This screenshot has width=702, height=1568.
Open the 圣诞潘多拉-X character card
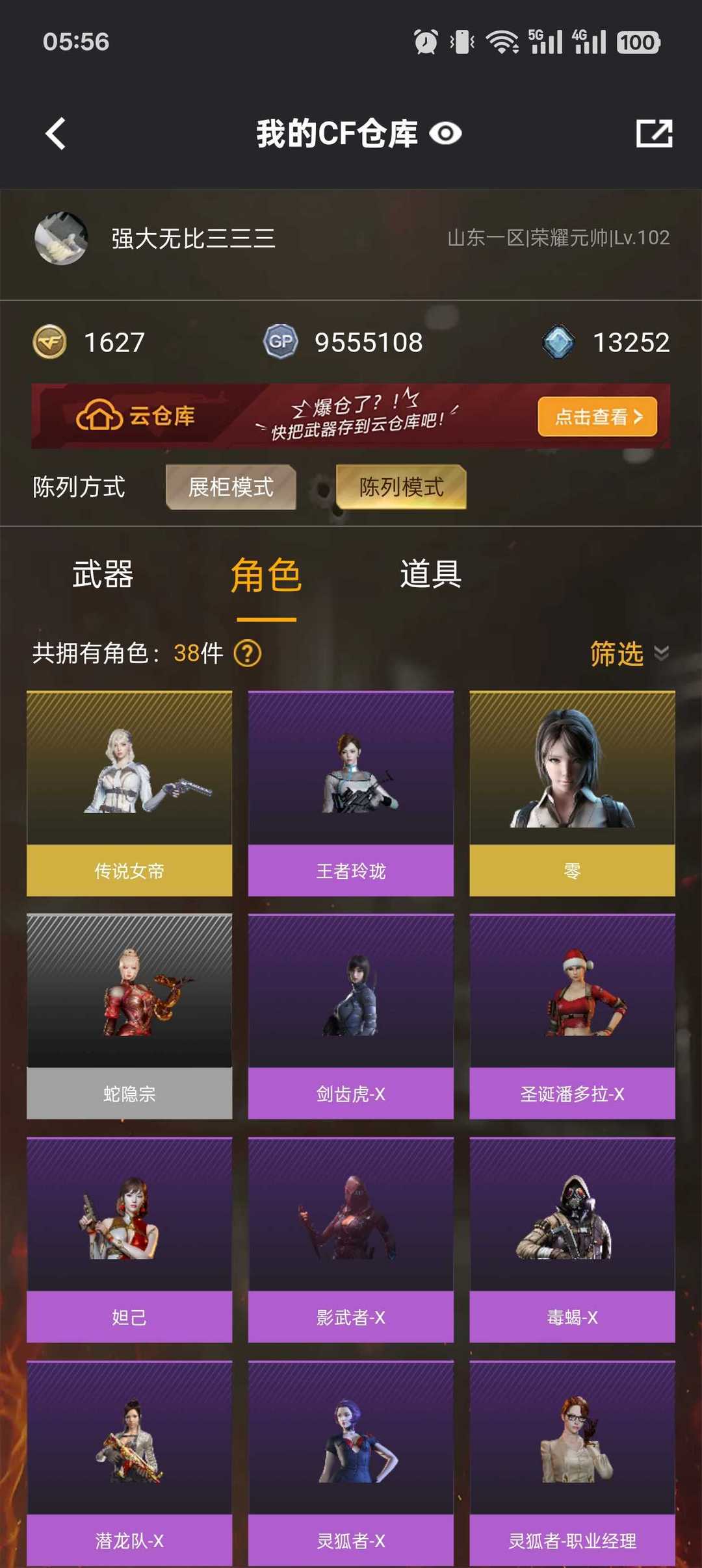click(573, 1017)
